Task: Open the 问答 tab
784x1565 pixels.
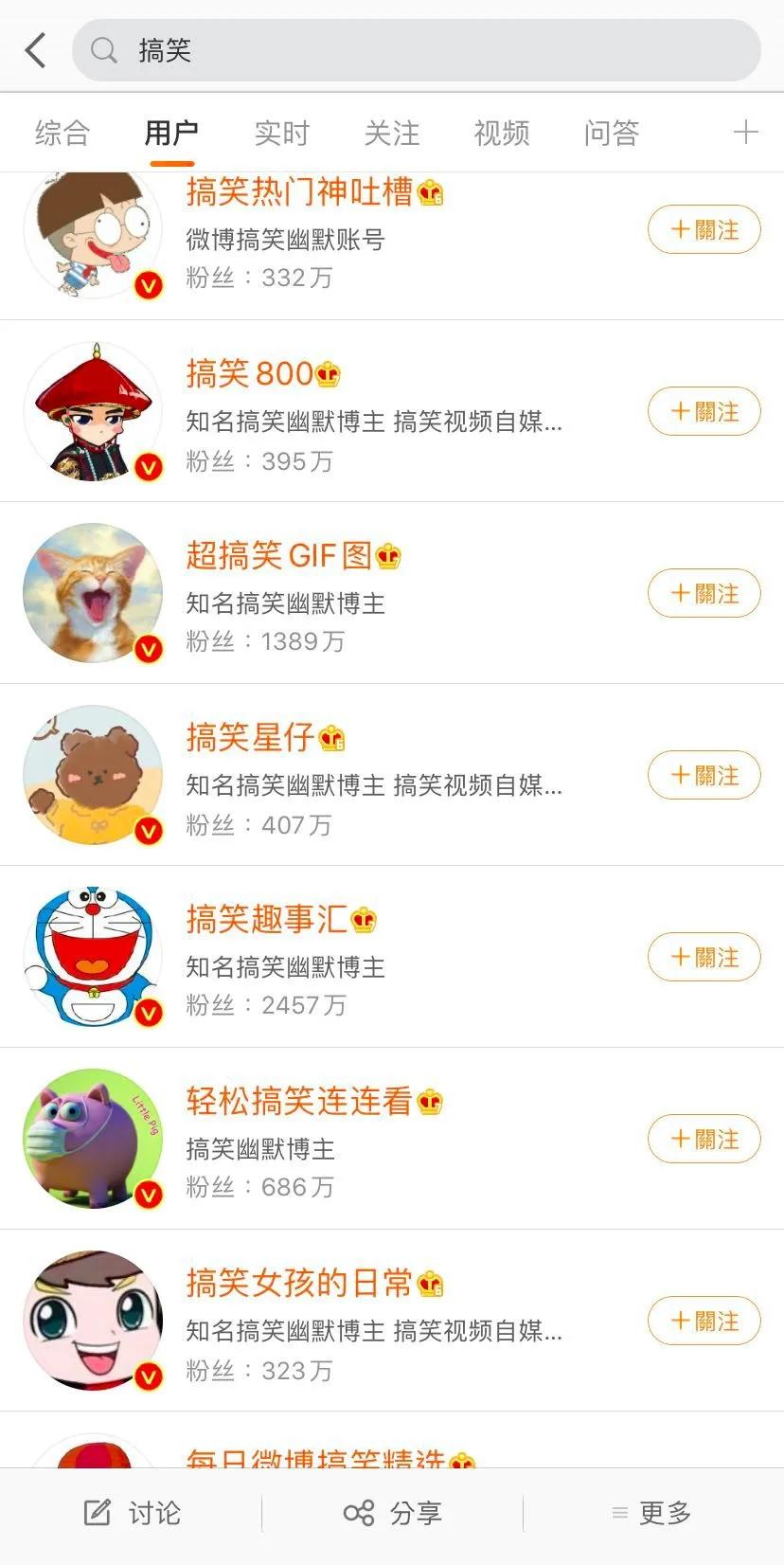Action: 612,134
